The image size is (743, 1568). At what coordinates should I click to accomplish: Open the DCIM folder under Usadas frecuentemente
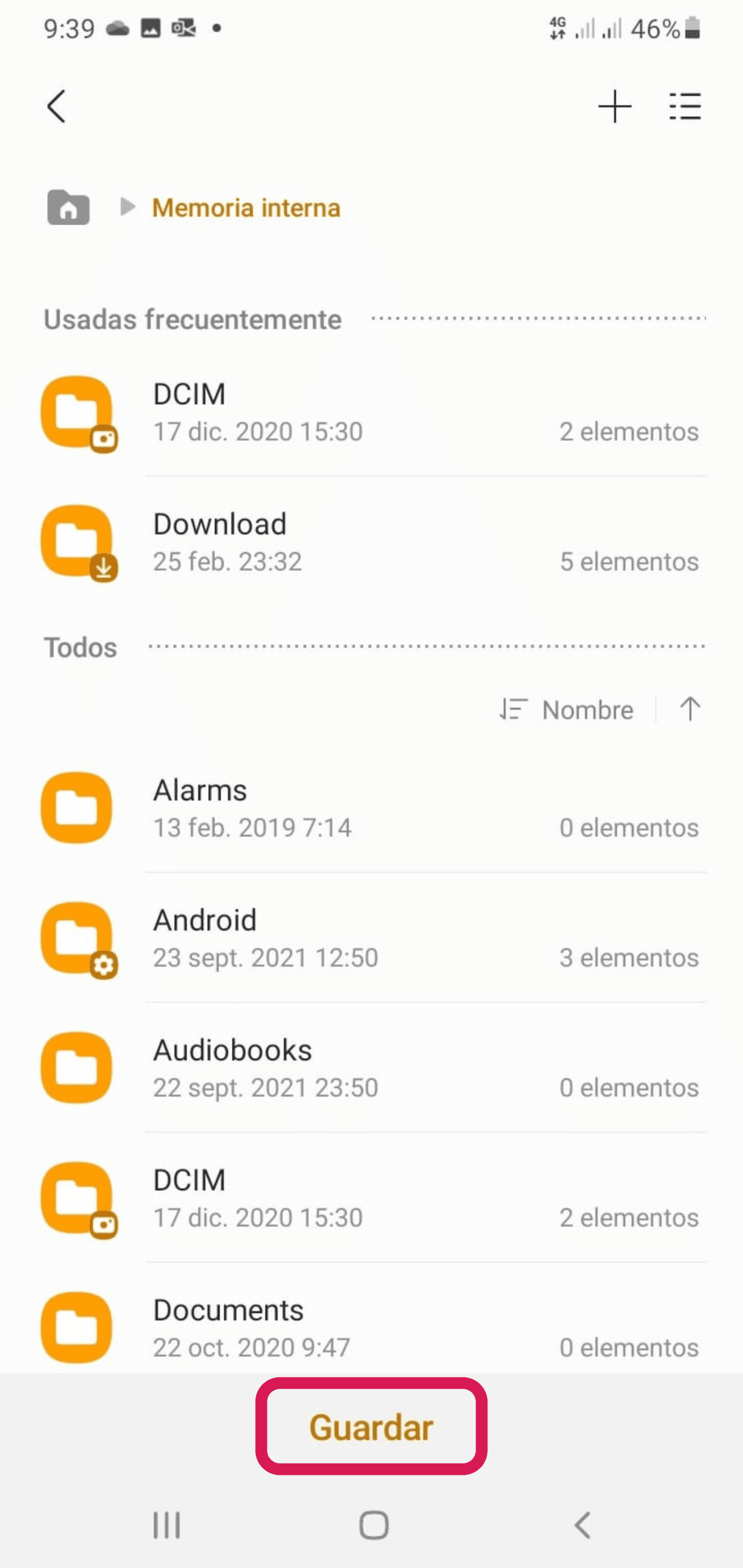(x=371, y=412)
